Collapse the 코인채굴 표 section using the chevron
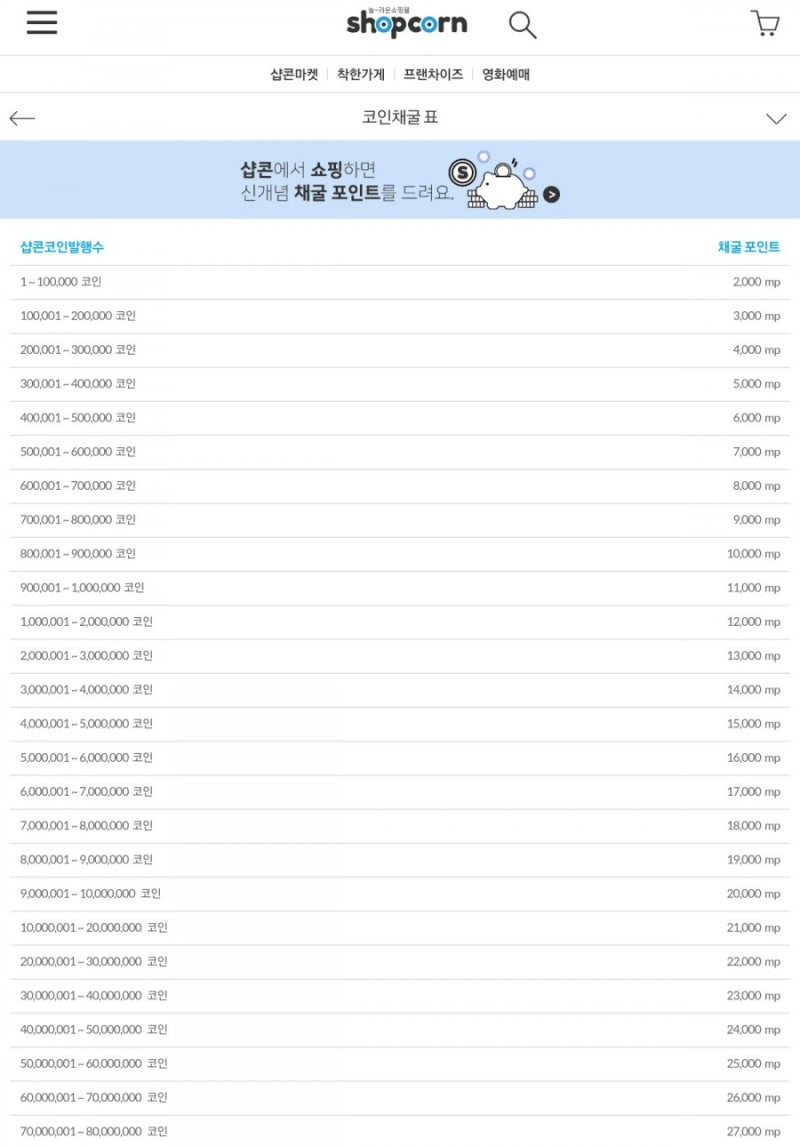 click(x=776, y=118)
